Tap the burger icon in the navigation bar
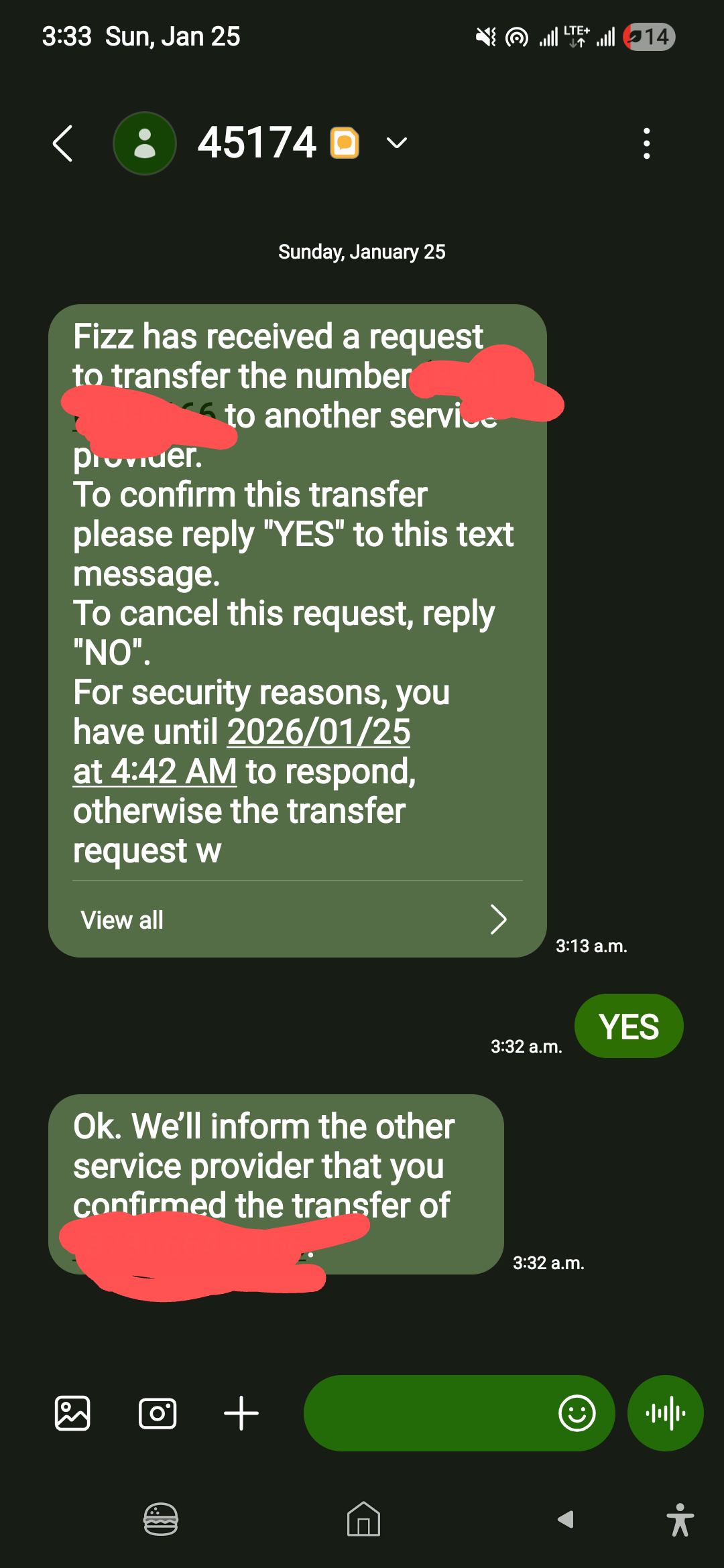 click(x=161, y=1520)
